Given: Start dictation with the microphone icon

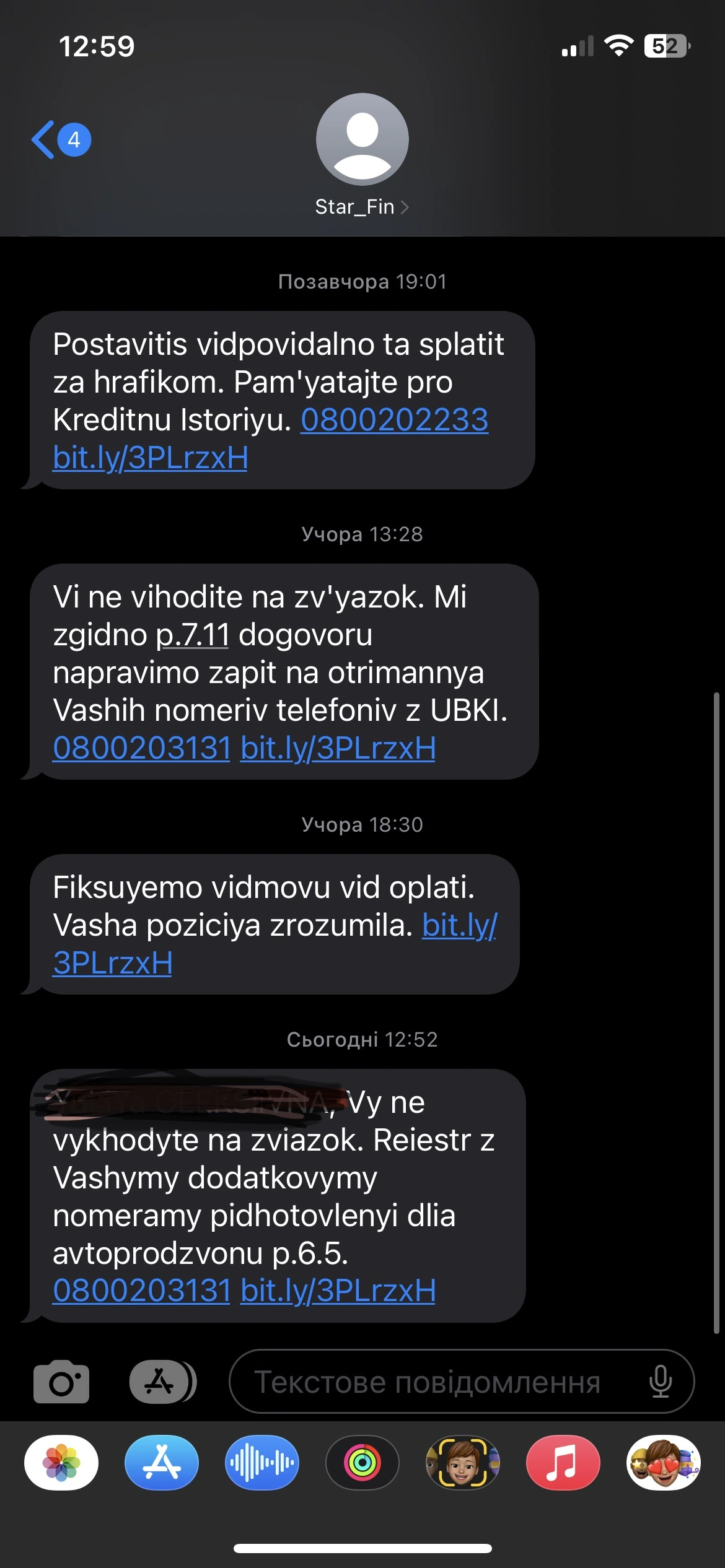Looking at the screenshot, I should pos(661,1382).
